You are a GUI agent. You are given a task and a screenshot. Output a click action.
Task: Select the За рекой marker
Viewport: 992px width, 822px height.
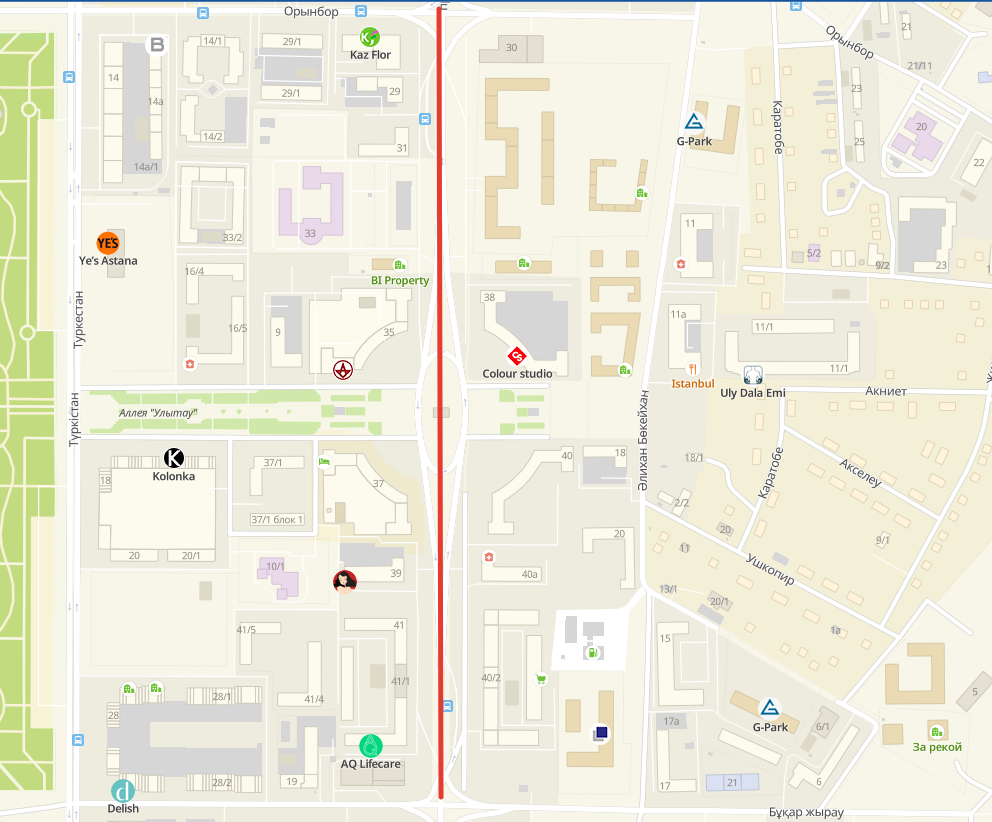coord(936,729)
